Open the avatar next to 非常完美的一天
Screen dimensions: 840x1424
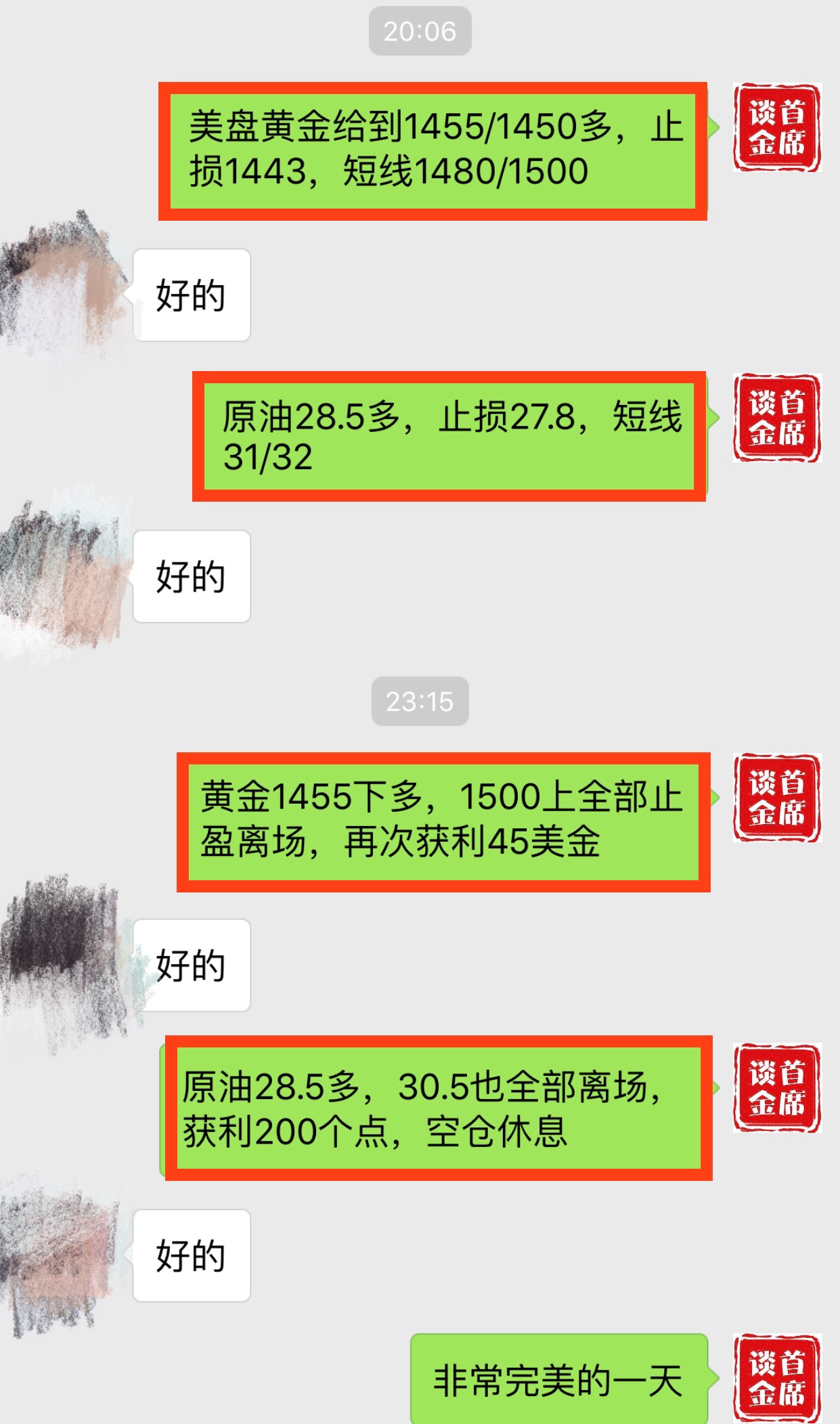pos(776,1378)
